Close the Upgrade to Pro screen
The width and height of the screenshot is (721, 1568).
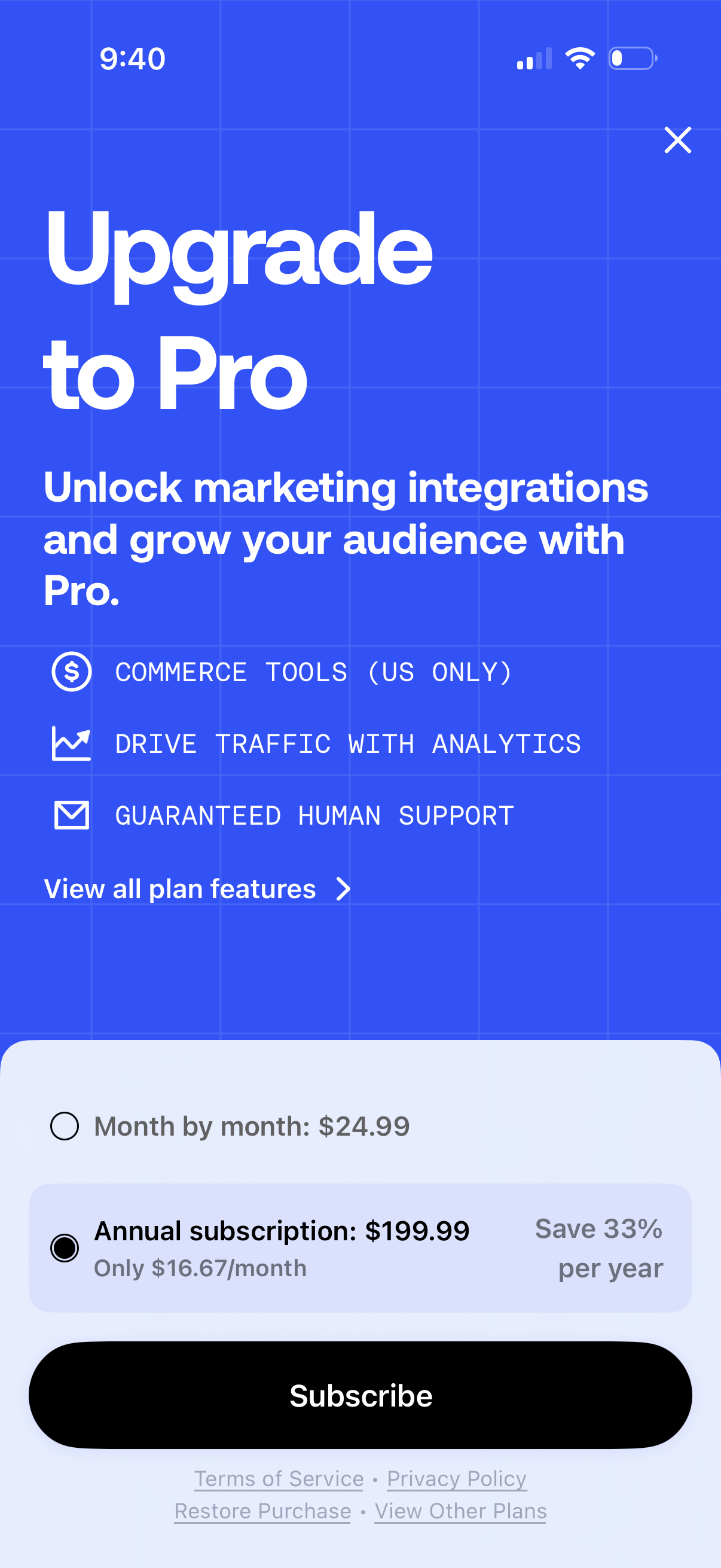677,140
